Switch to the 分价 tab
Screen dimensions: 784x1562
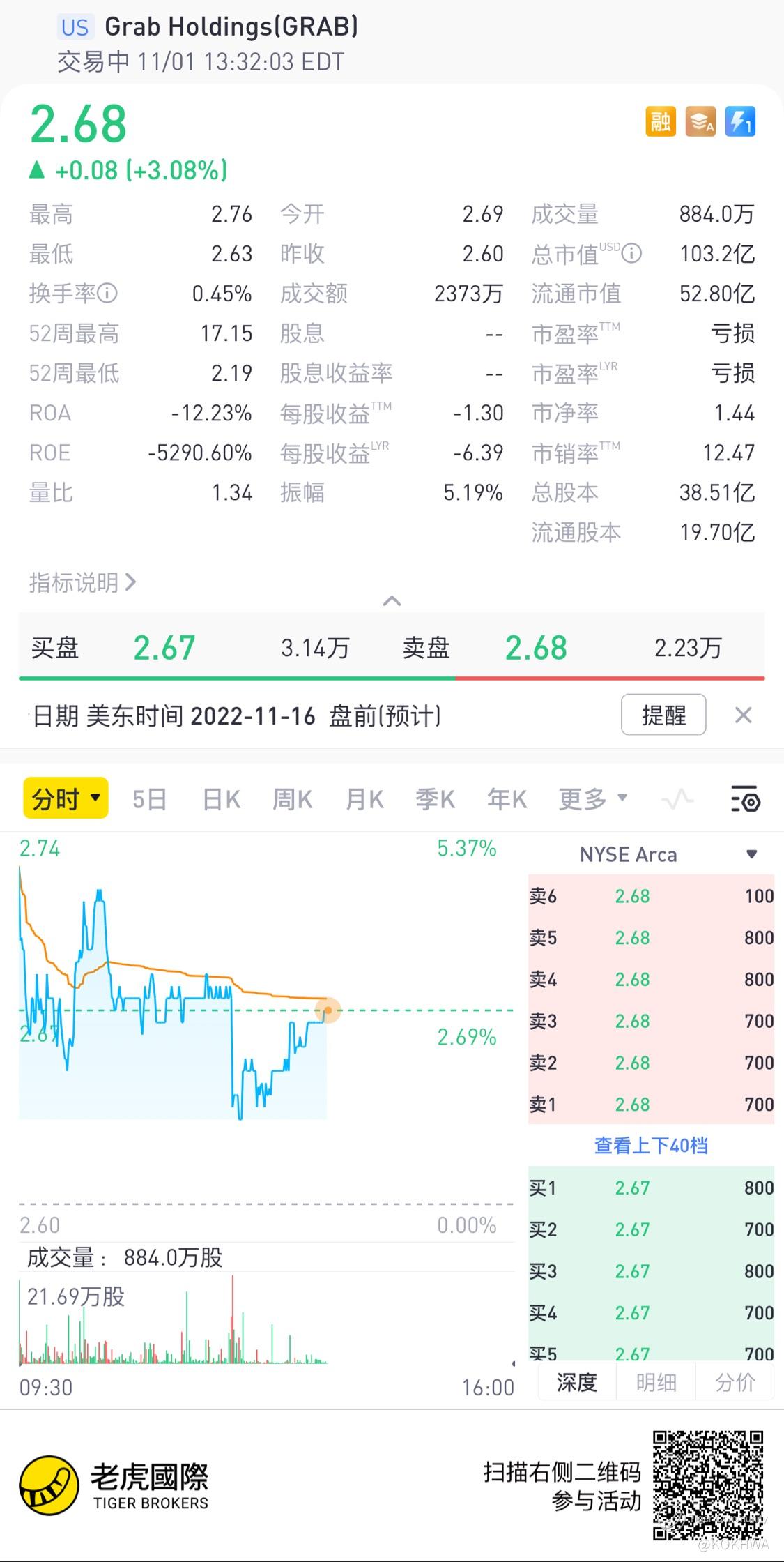pos(735,1382)
